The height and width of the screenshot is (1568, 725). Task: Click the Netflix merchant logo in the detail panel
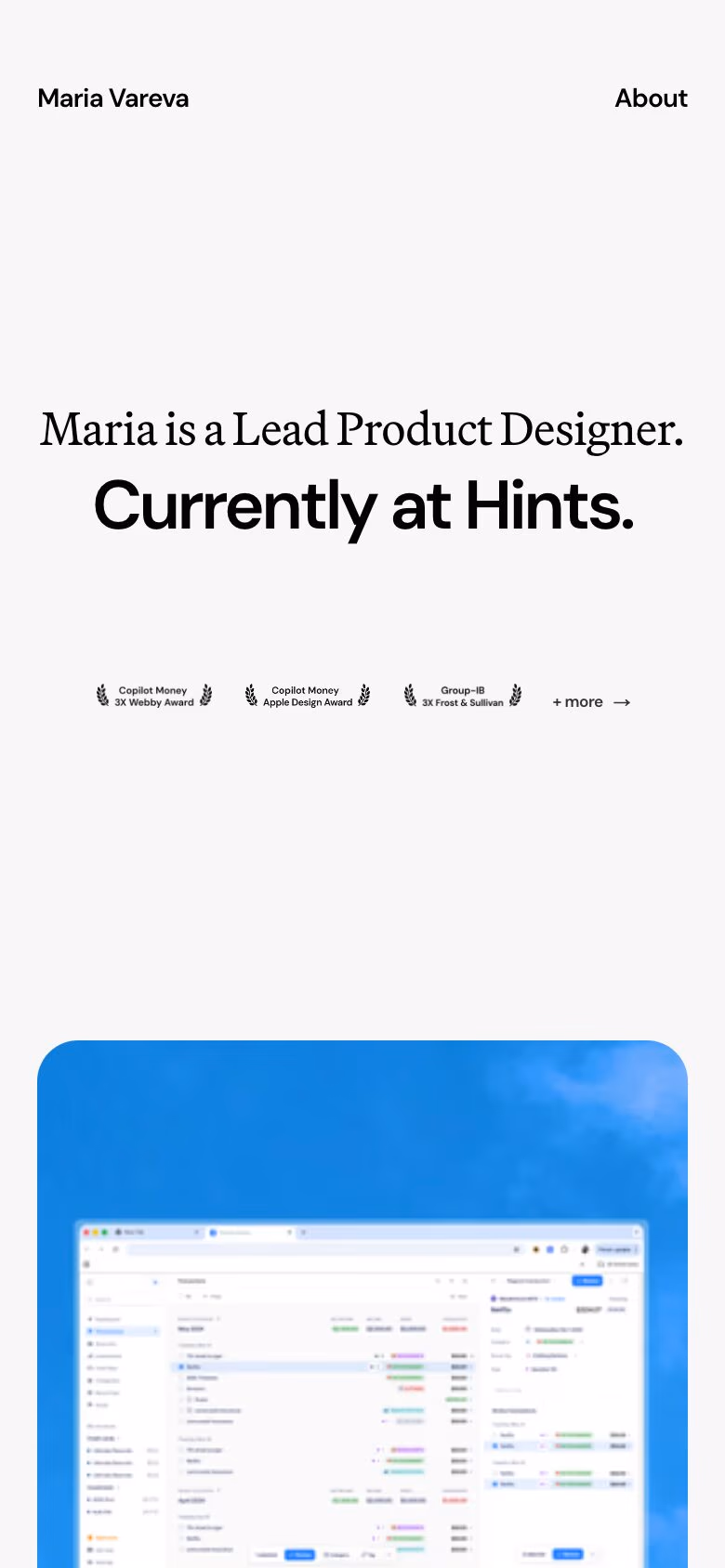coord(494,1299)
